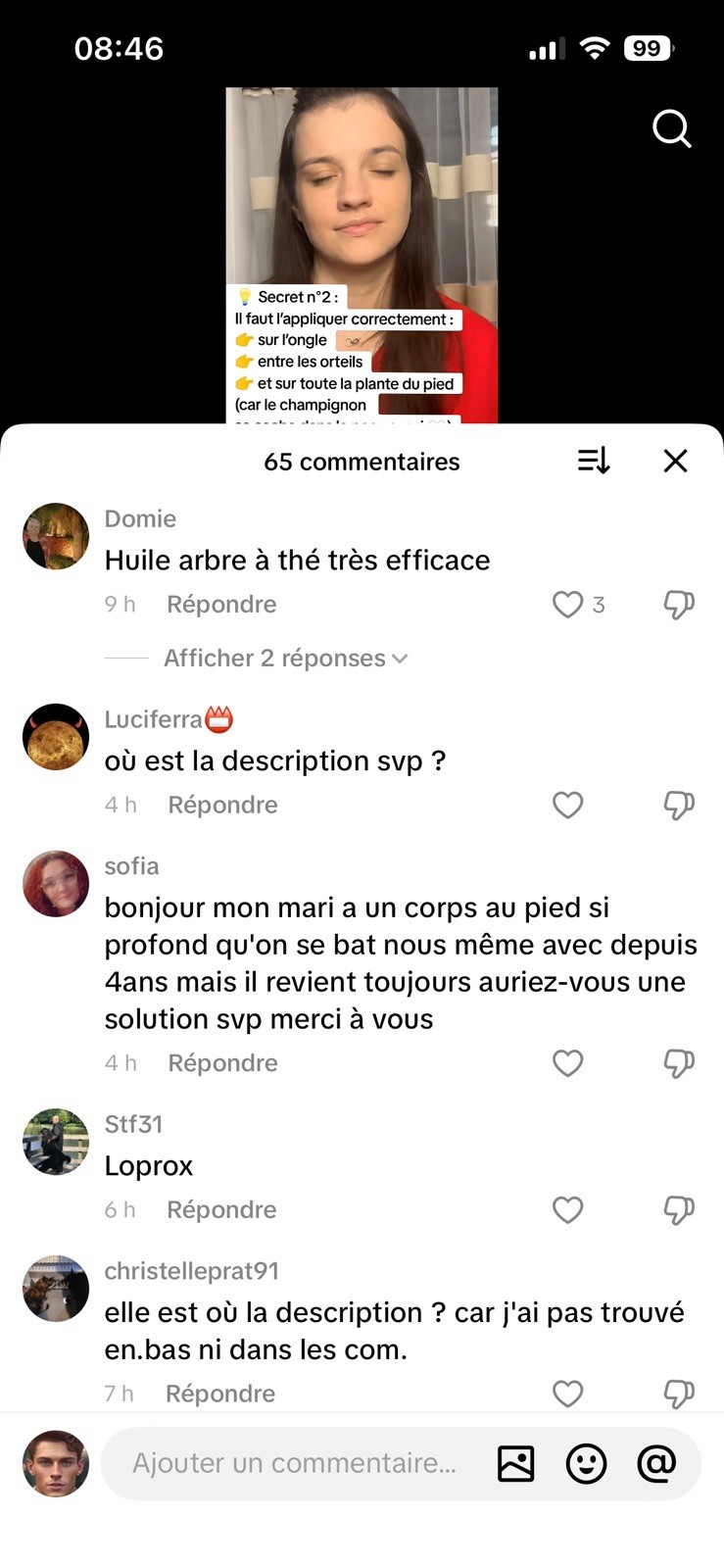This screenshot has width=724, height=1568.
Task: Tap the Ajouter un commentaire field
Action: click(294, 1463)
